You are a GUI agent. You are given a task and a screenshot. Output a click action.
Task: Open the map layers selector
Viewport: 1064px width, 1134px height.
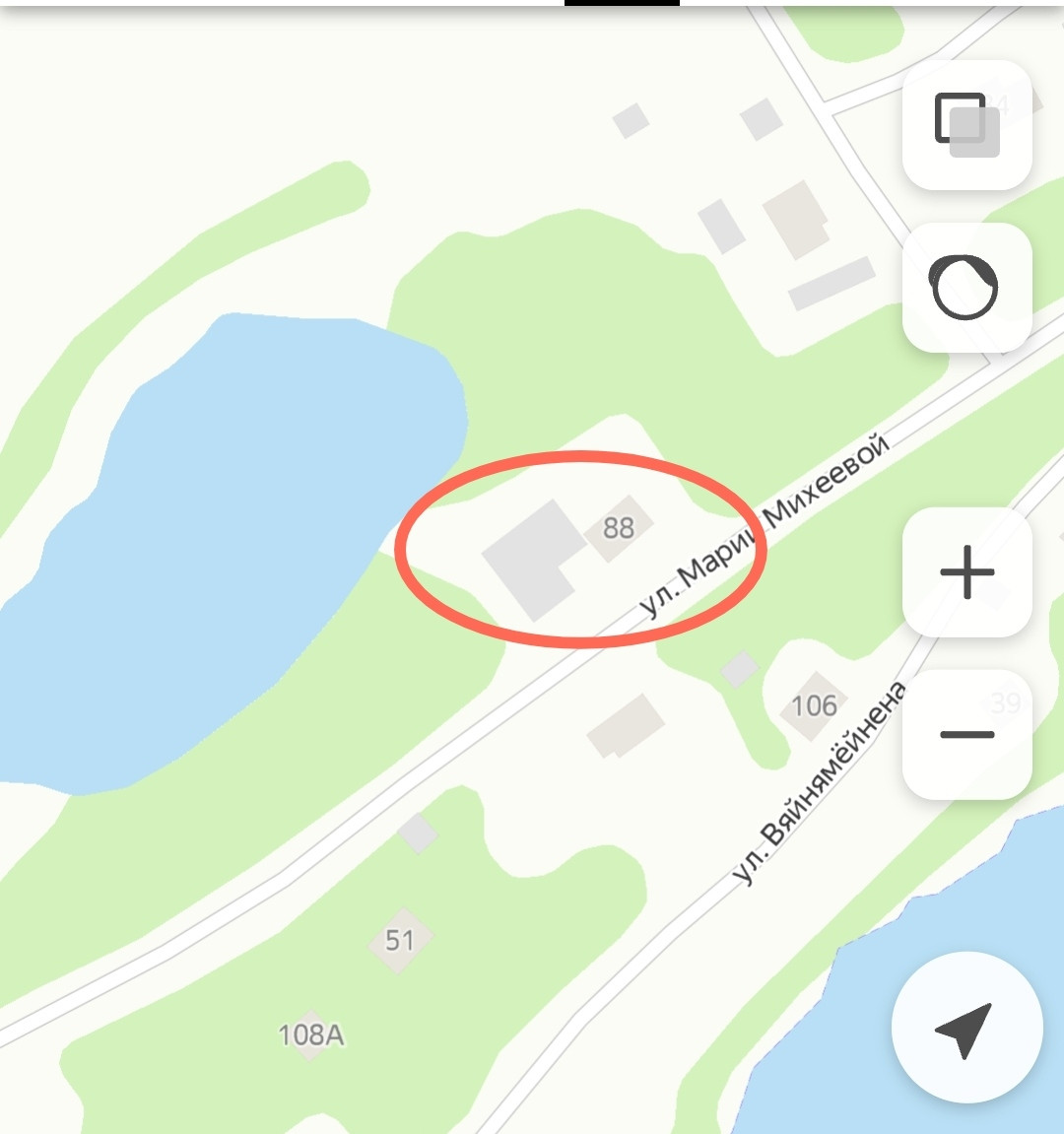[x=967, y=125]
